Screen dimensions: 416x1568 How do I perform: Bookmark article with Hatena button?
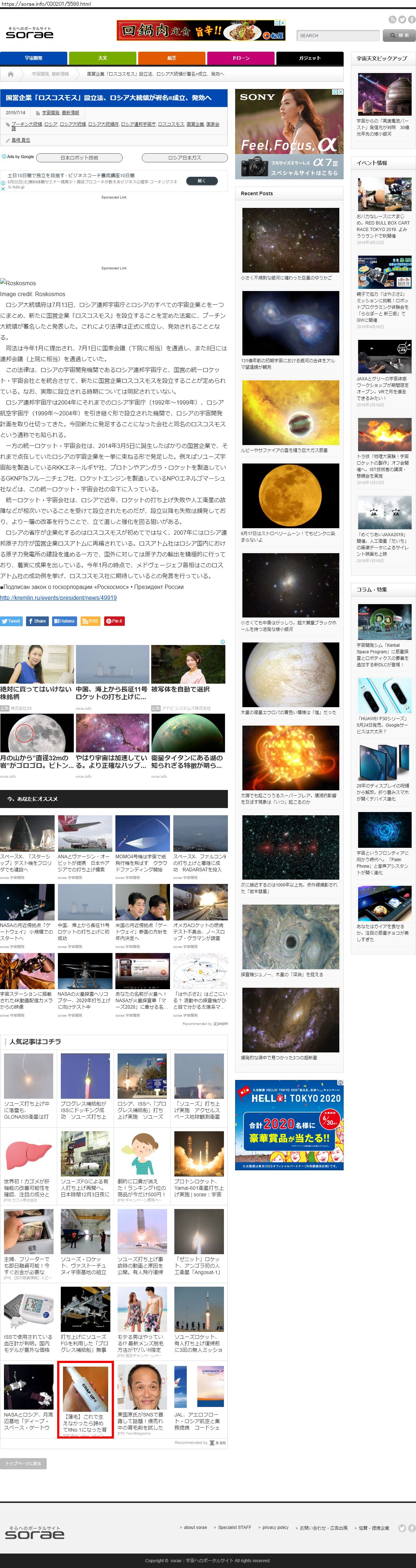64,621
